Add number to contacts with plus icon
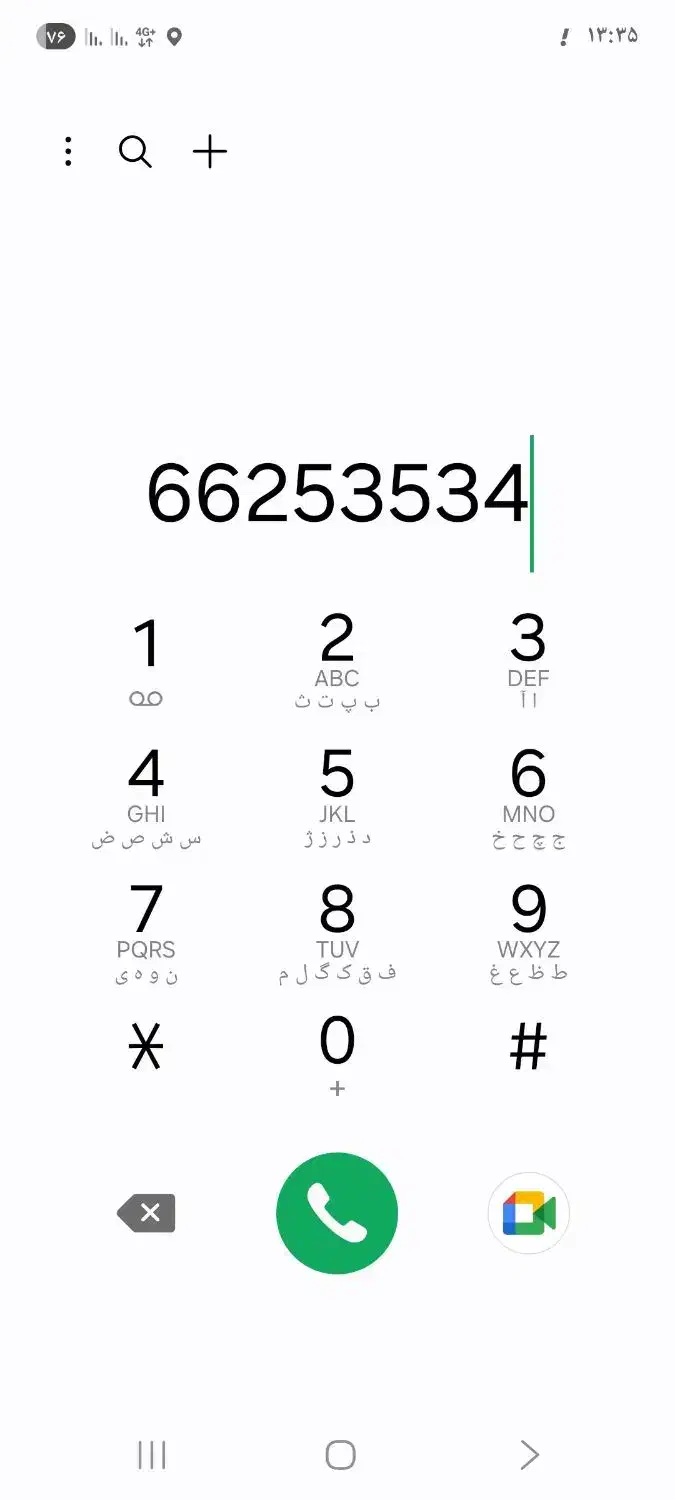This screenshot has width=675, height=1500. click(x=210, y=152)
